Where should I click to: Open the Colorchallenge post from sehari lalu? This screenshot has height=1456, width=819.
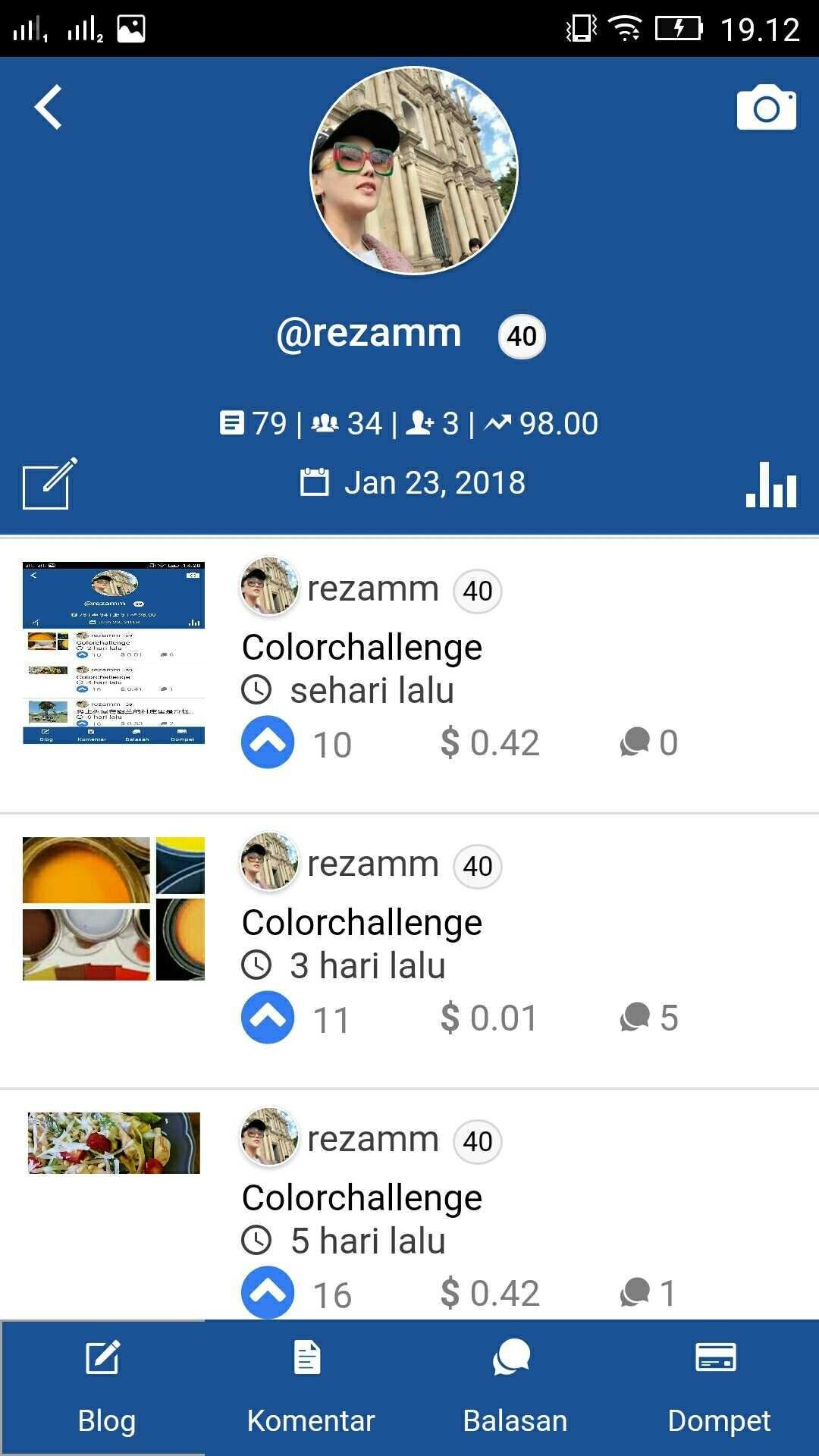click(362, 647)
